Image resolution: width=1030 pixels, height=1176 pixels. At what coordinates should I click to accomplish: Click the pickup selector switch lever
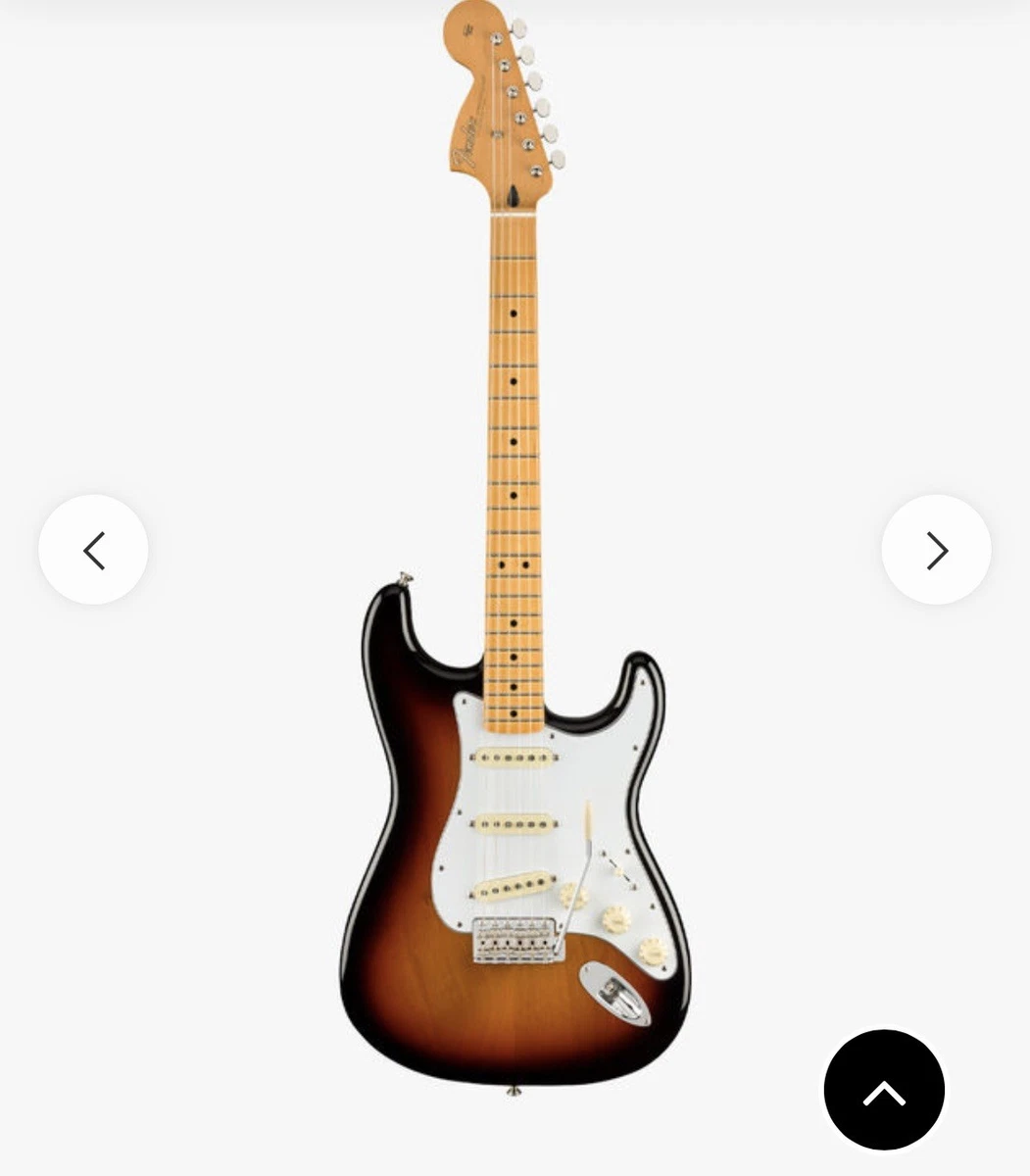tap(619, 872)
